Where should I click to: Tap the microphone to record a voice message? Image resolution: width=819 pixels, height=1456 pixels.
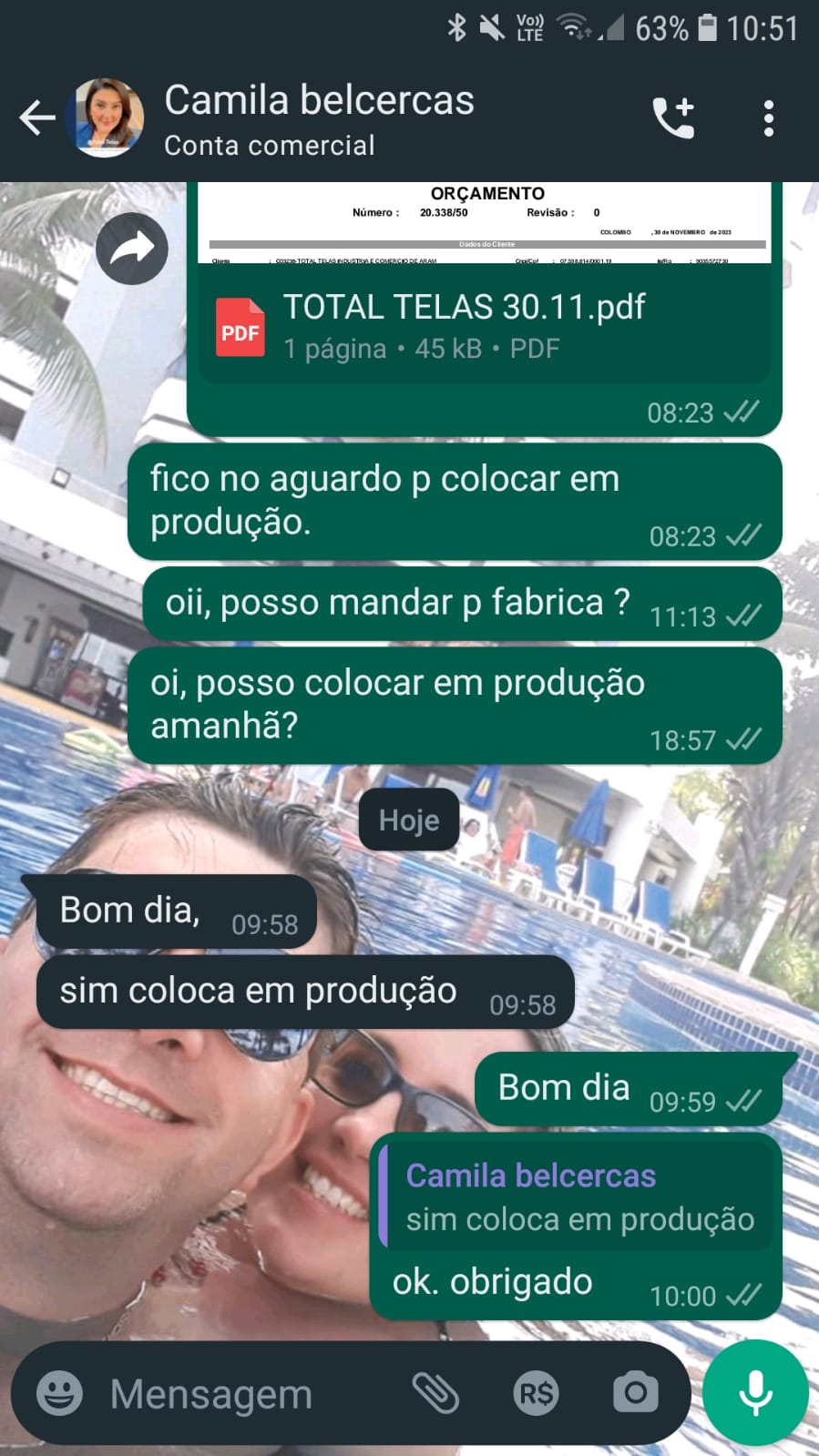pyautogui.click(x=755, y=1393)
